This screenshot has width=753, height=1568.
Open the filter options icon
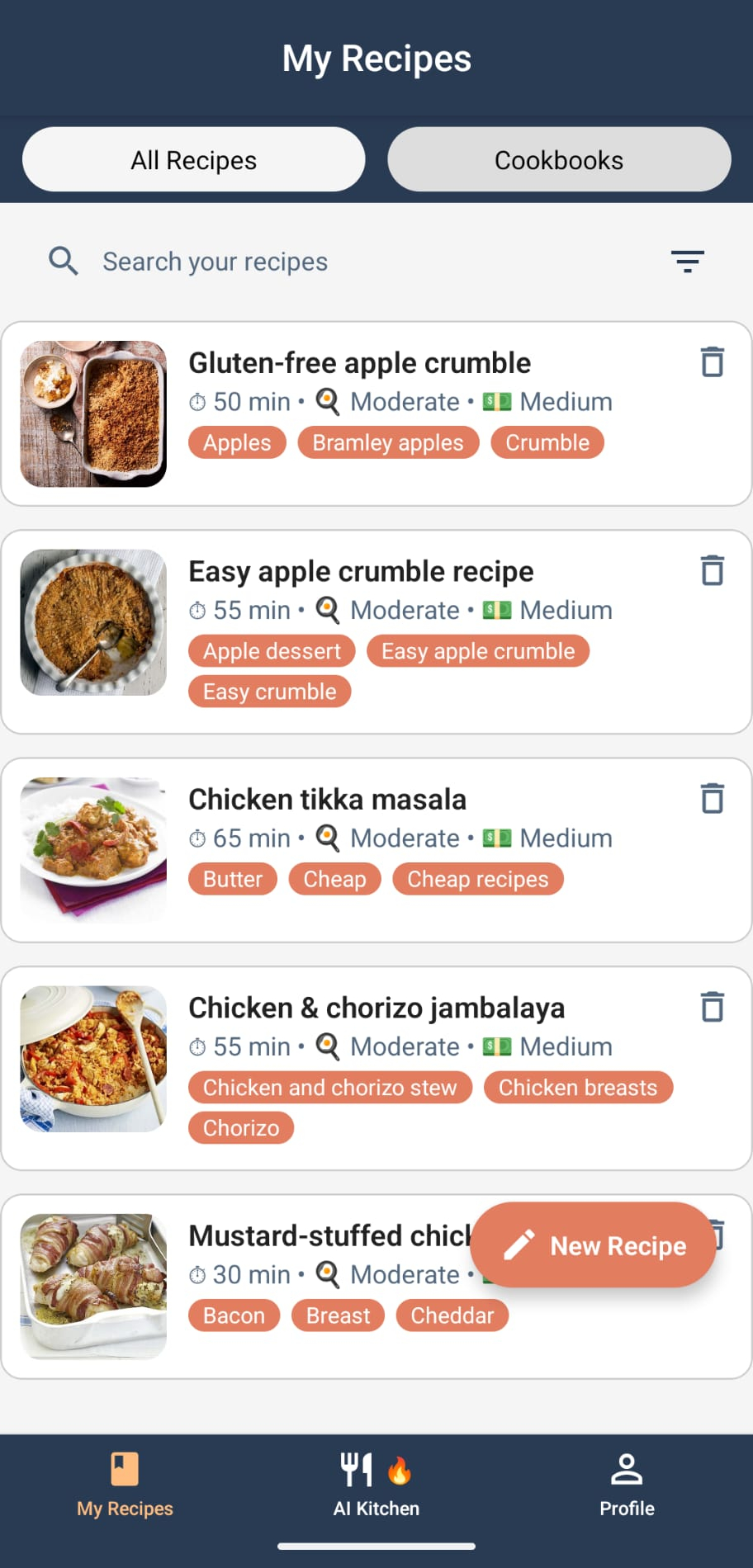tap(688, 261)
